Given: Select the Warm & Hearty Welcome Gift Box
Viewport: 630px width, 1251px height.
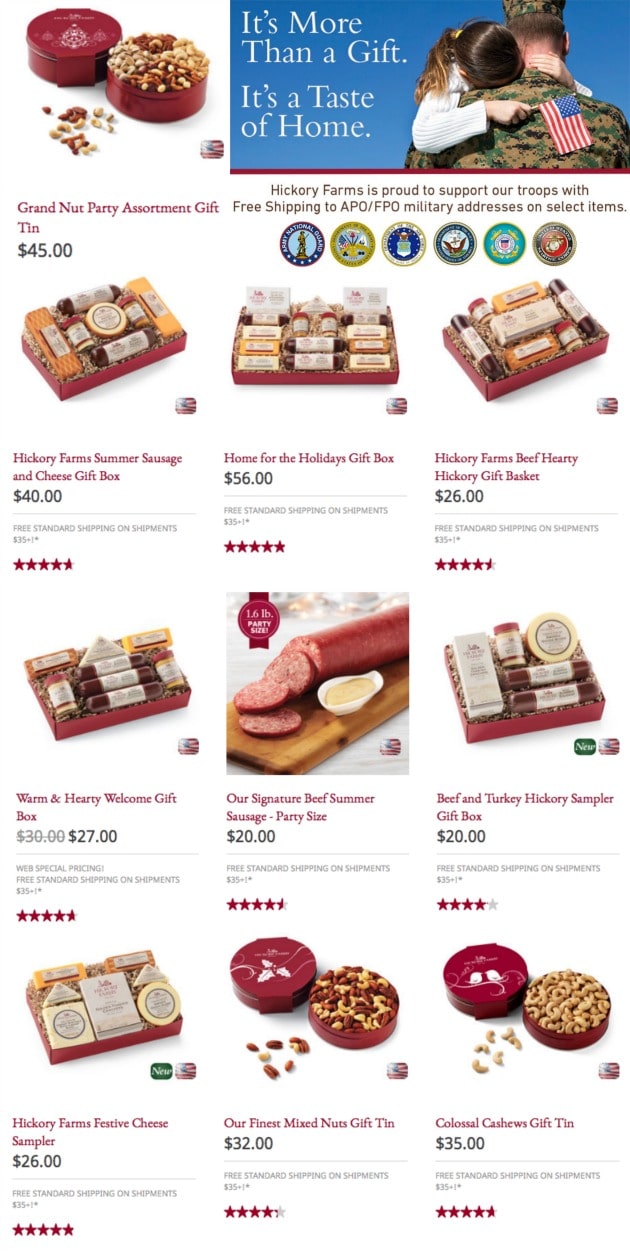Looking at the screenshot, I should coord(96,807).
